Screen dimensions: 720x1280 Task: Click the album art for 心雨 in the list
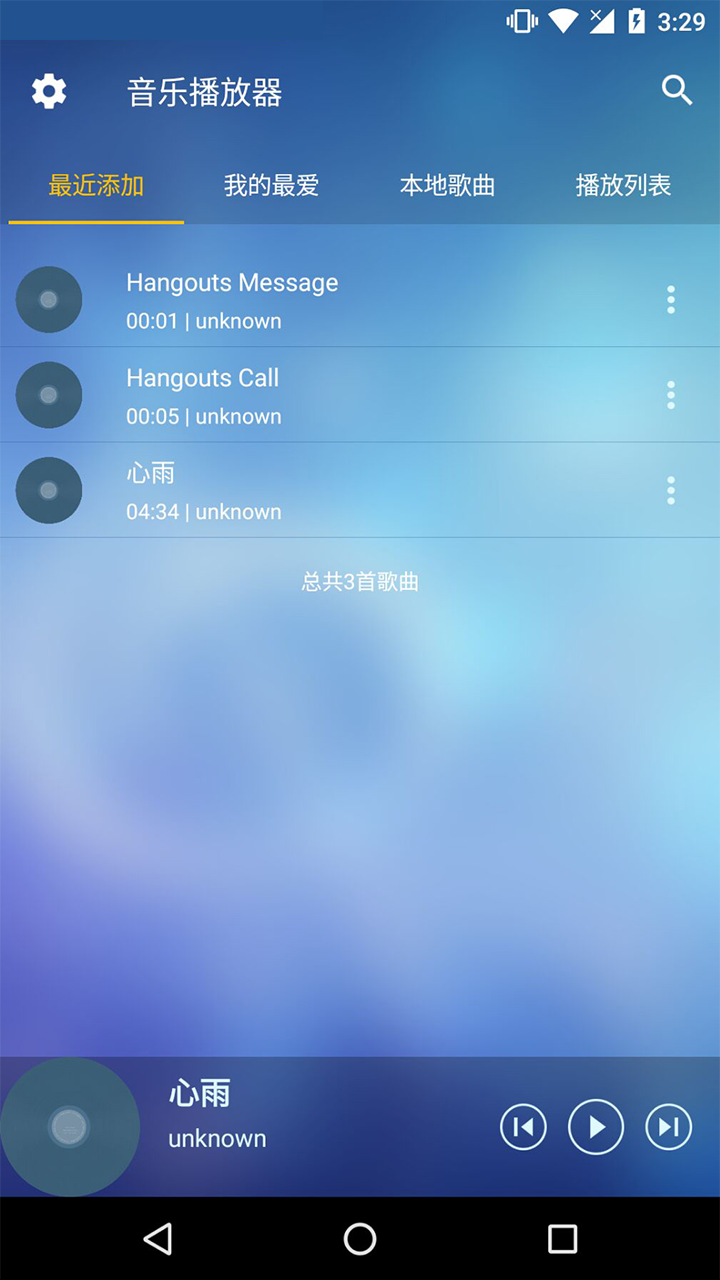(x=48, y=490)
